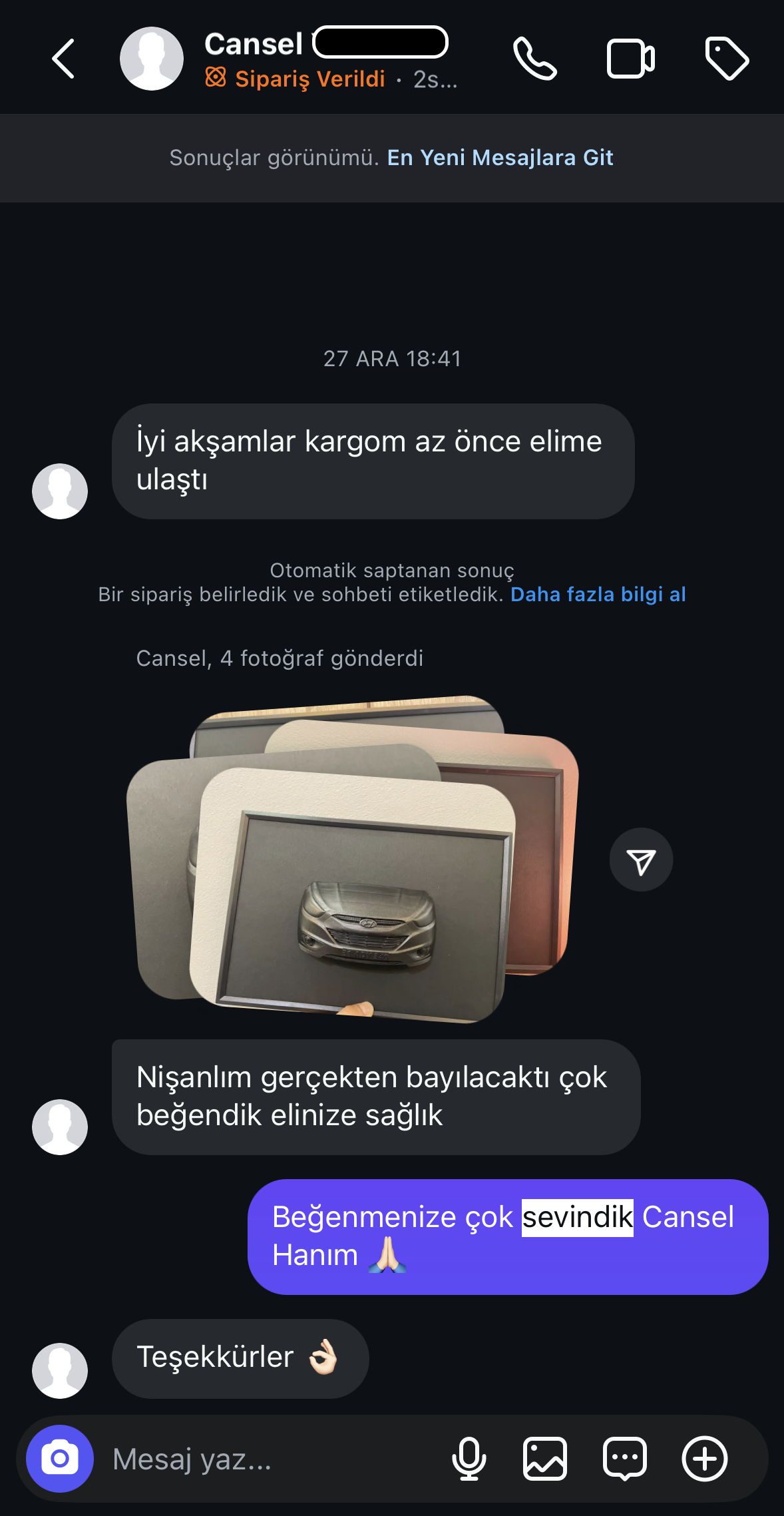Record a voice message with microphone
The image size is (784, 1516).
click(x=469, y=1459)
